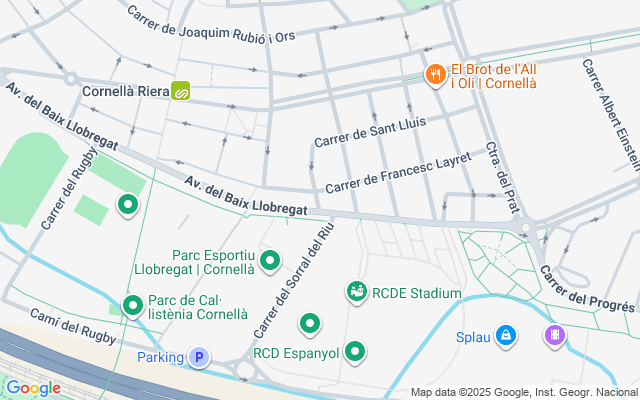
Task: Select the RCDE Stadium pin
Action: click(x=357, y=292)
